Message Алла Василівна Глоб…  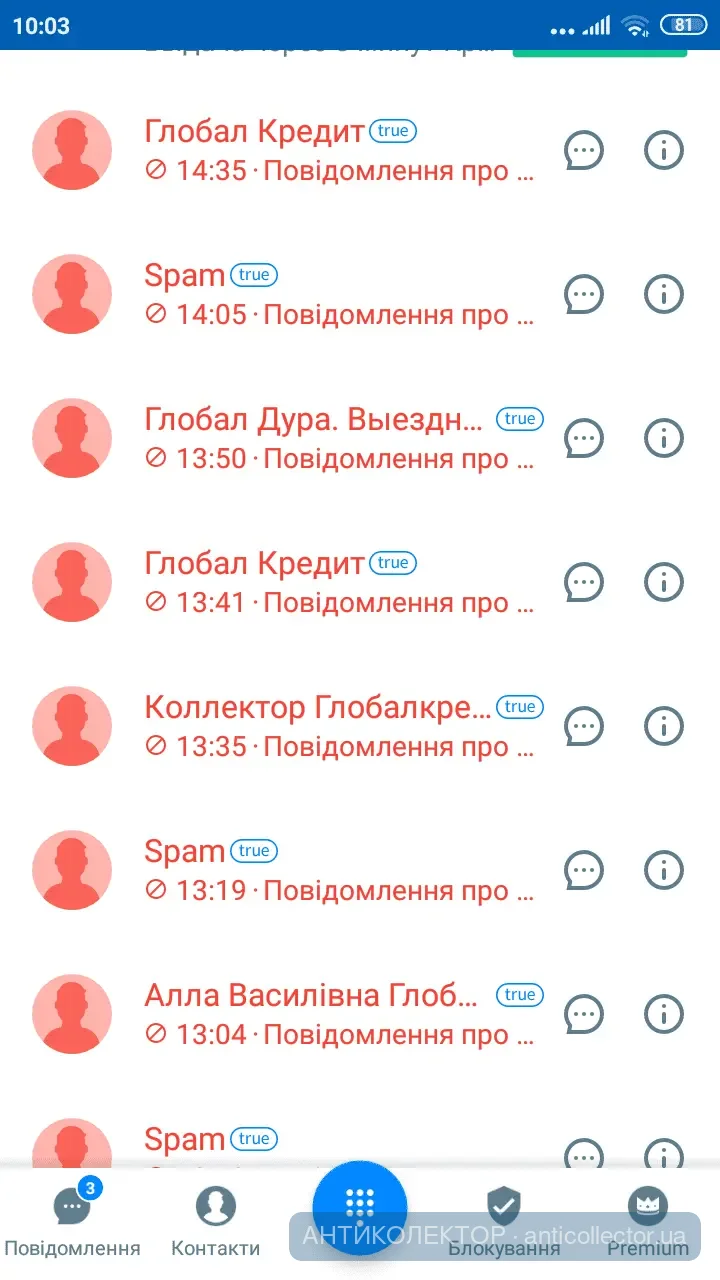(x=584, y=1014)
